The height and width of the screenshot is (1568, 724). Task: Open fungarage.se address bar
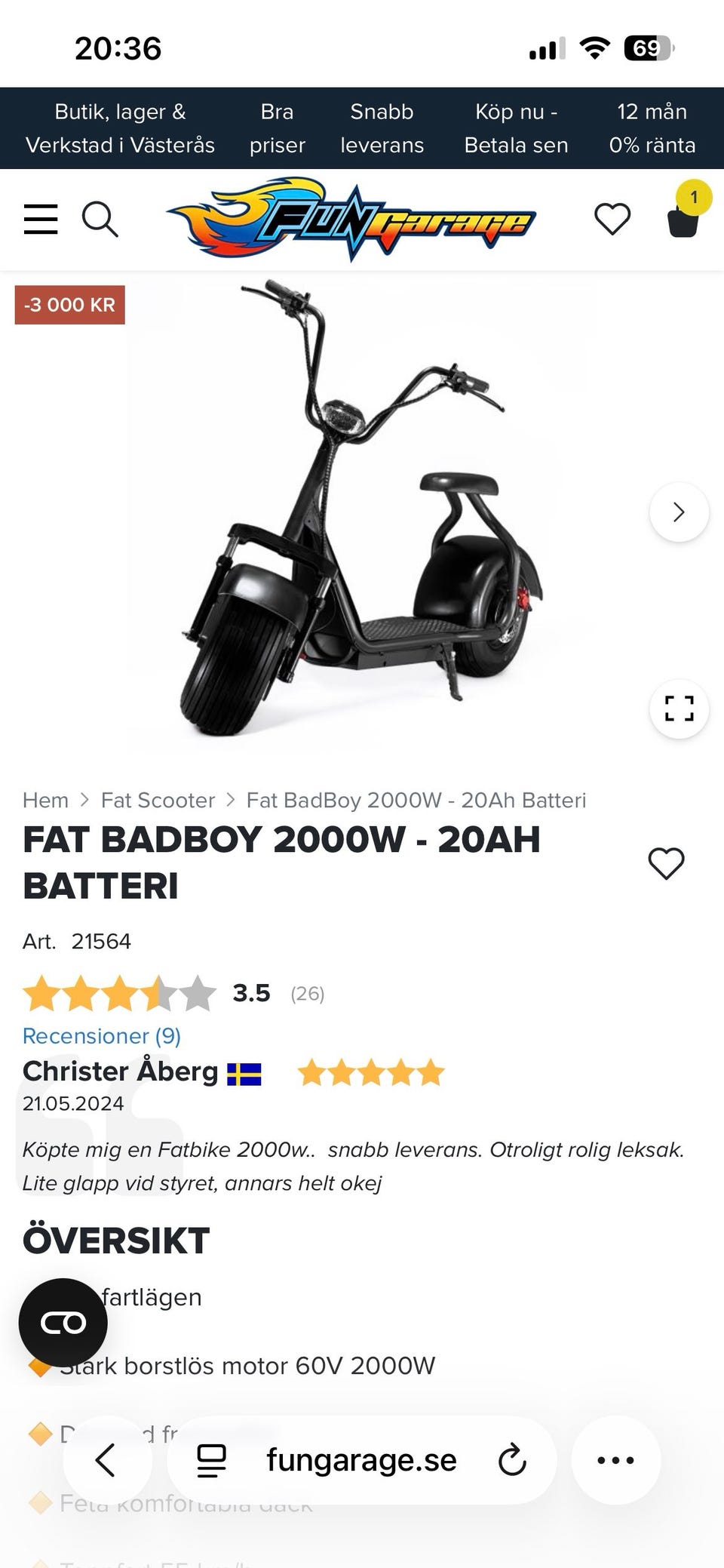361,1460
